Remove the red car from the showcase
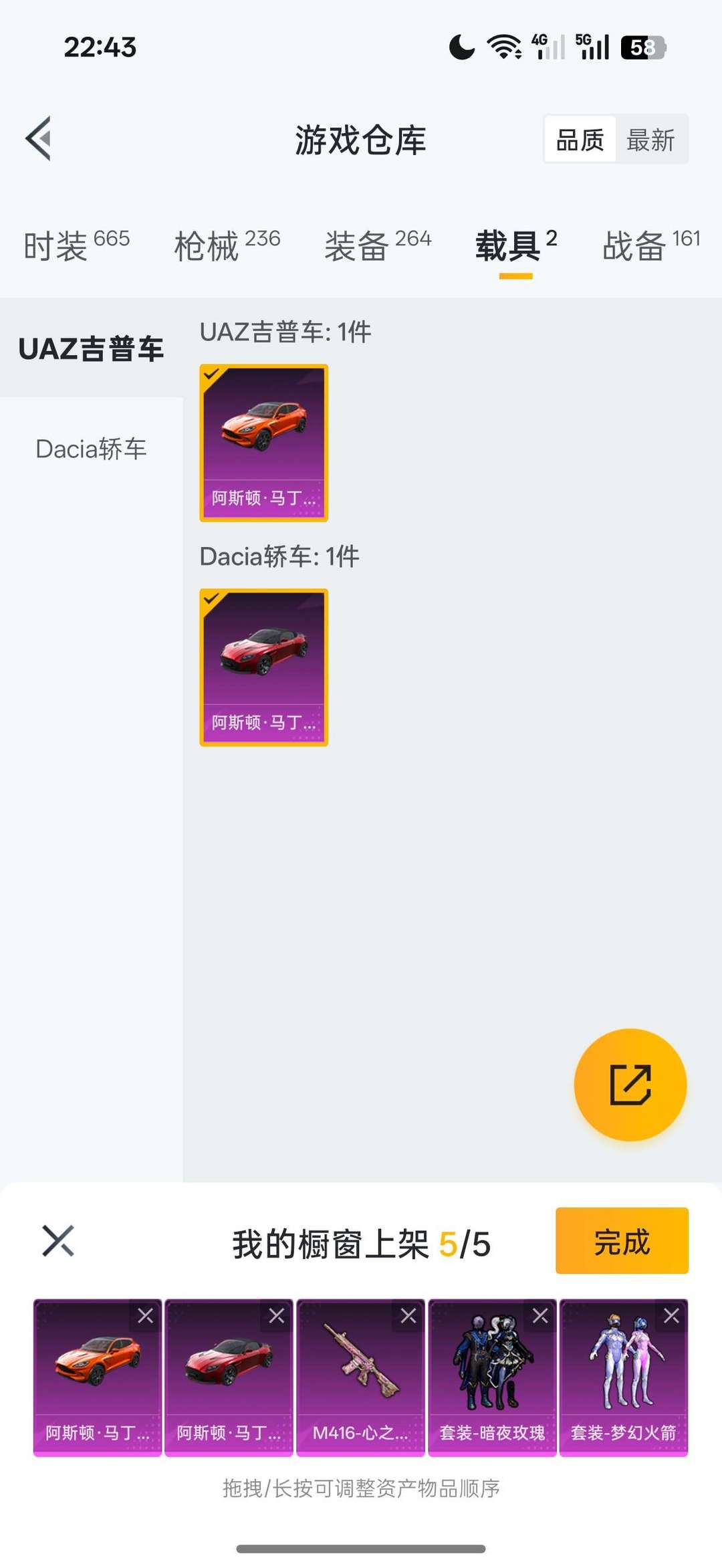The height and width of the screenshot is (1568, 722). point(276,1317)
